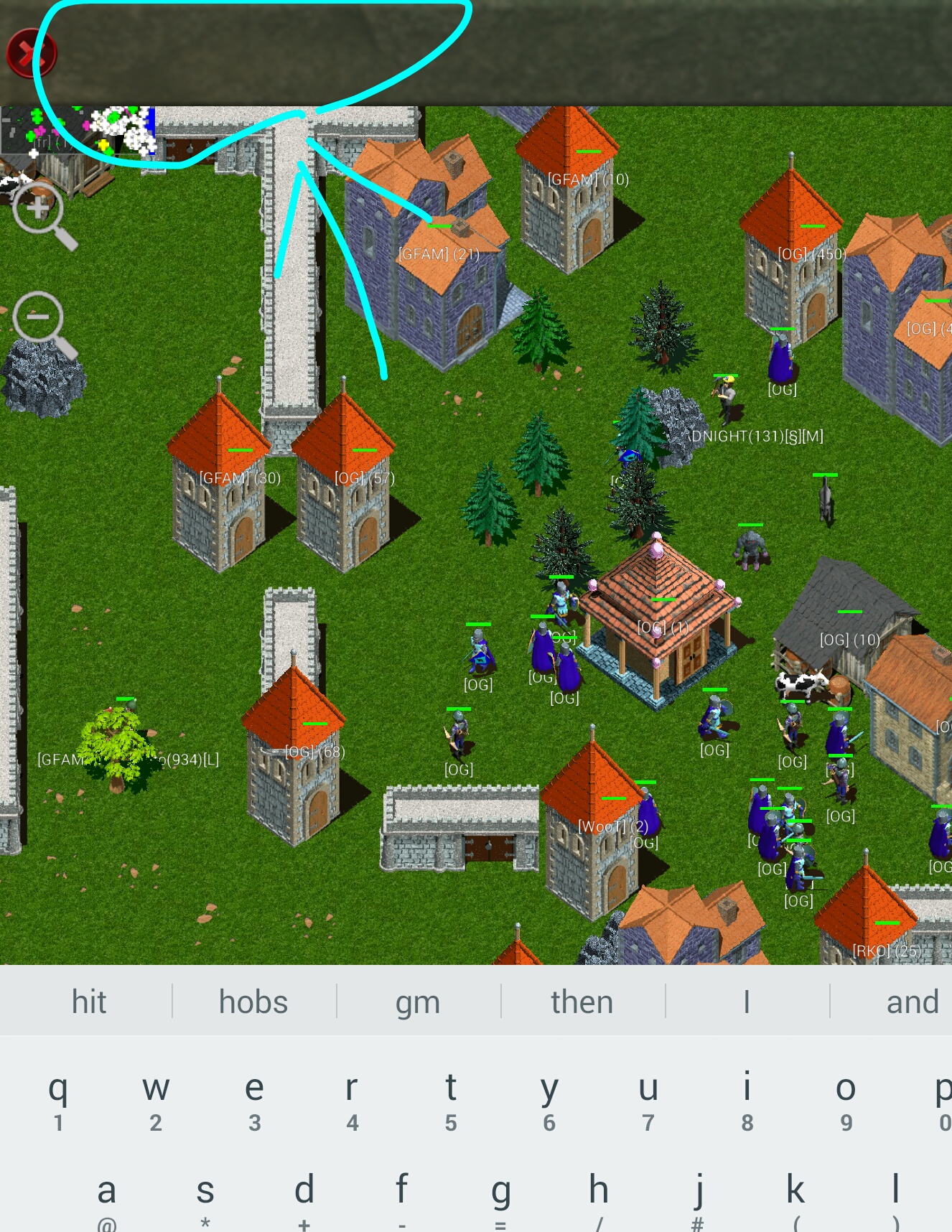Type the letter h key
Screen dimensions: 952x1232
(x=599, y=1195)
